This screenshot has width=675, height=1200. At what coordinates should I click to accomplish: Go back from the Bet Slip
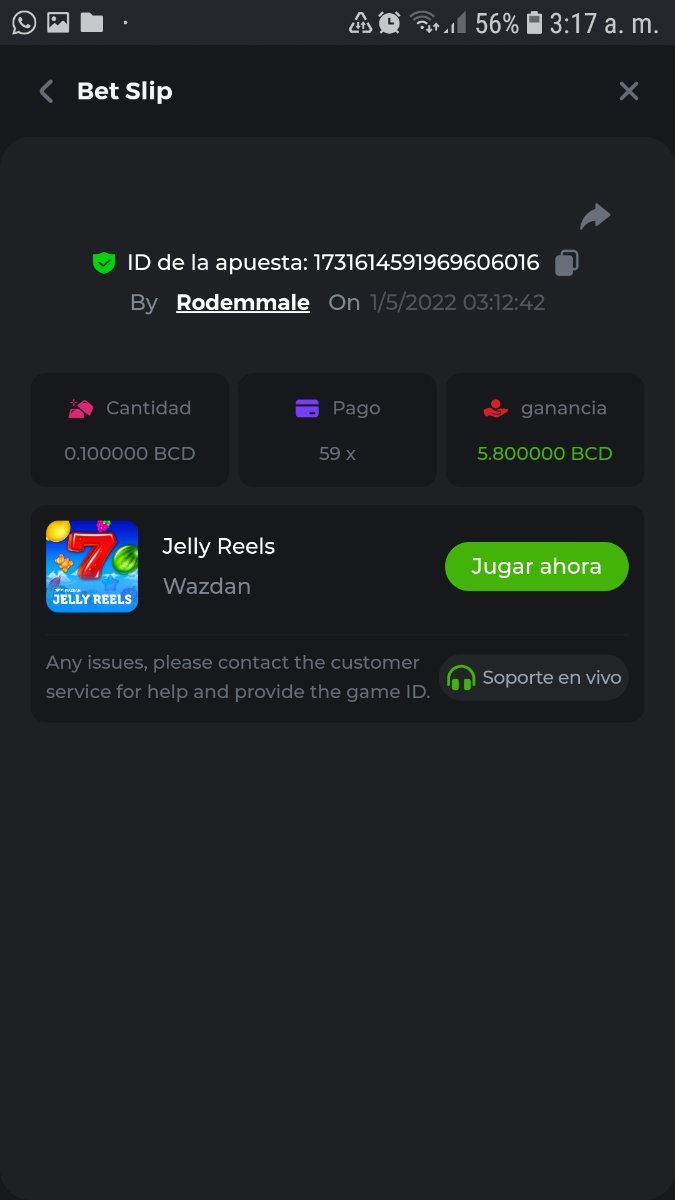46,91
